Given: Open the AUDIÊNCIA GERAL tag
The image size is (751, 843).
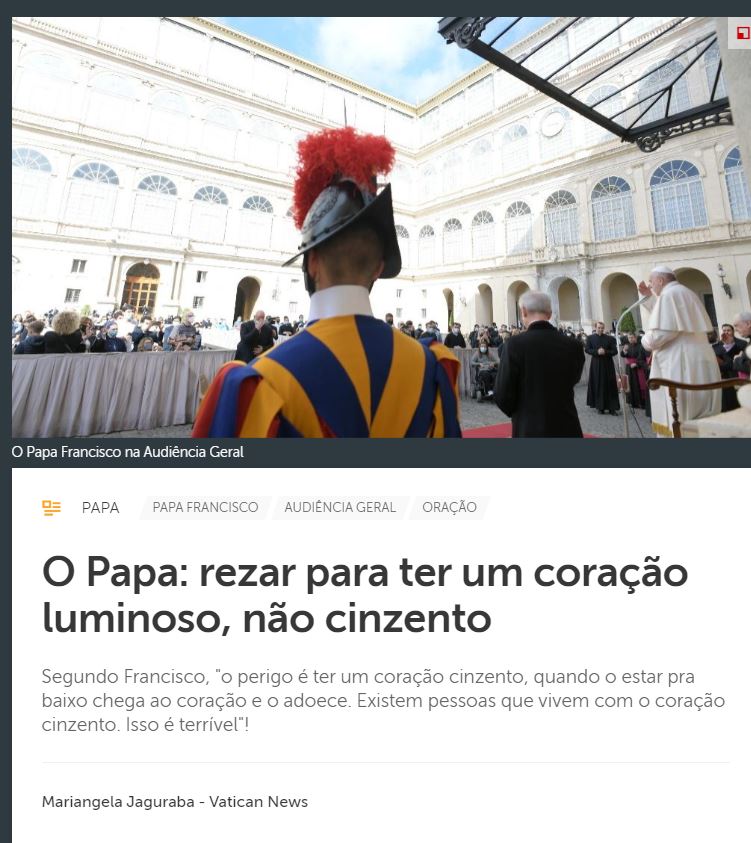Looking at the screenshot, I should pyautogui.click(x=340, y=508).
